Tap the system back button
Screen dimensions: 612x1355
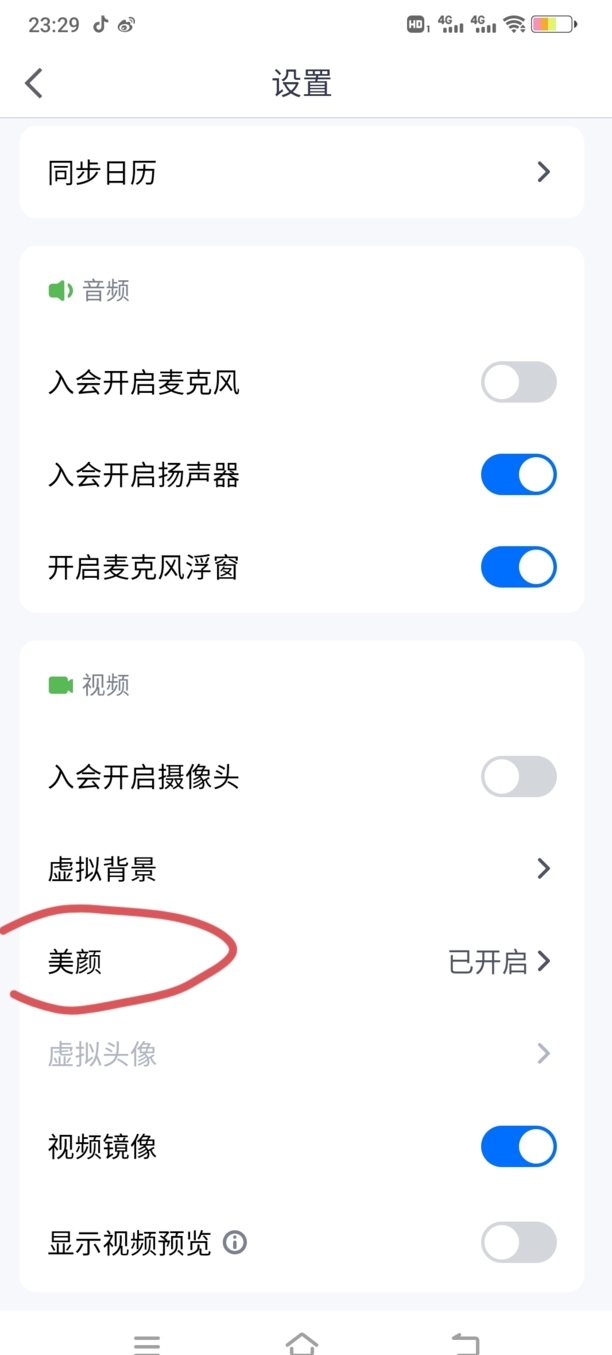click(465, 1342)
